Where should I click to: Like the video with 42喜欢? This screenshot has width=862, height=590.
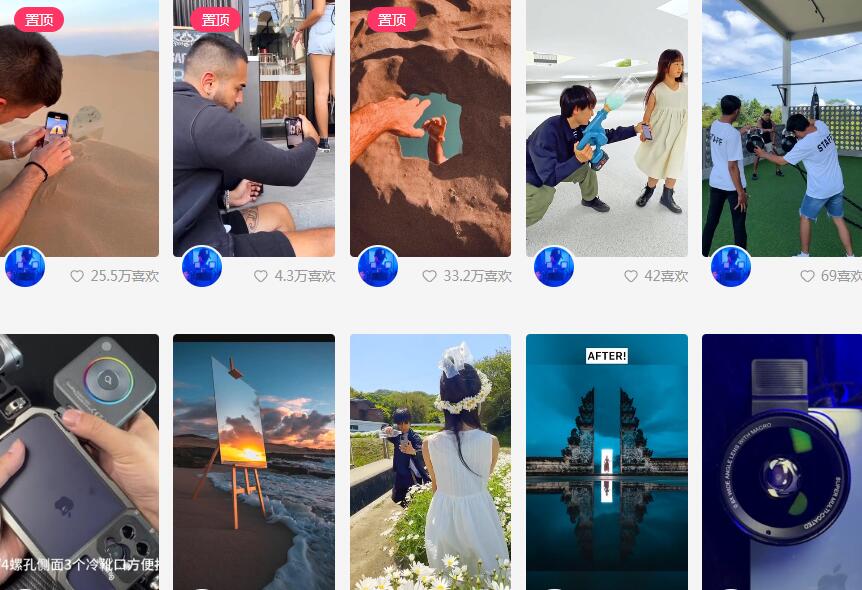(632, 276)
